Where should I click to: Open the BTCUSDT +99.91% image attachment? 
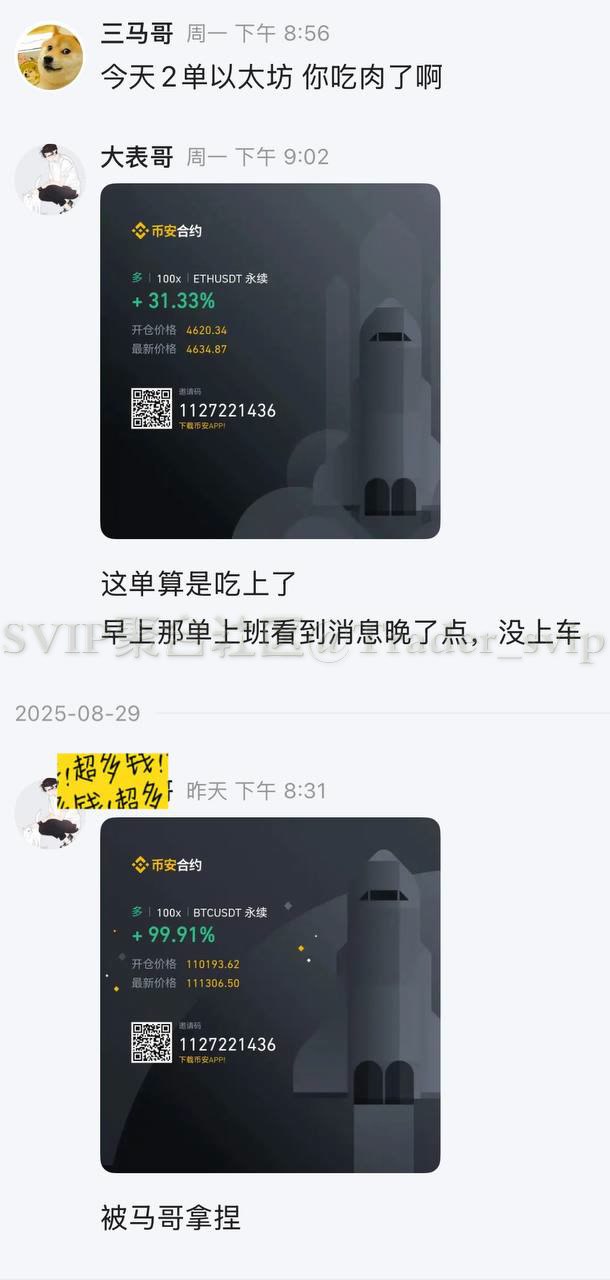click(x=270, y=995)
